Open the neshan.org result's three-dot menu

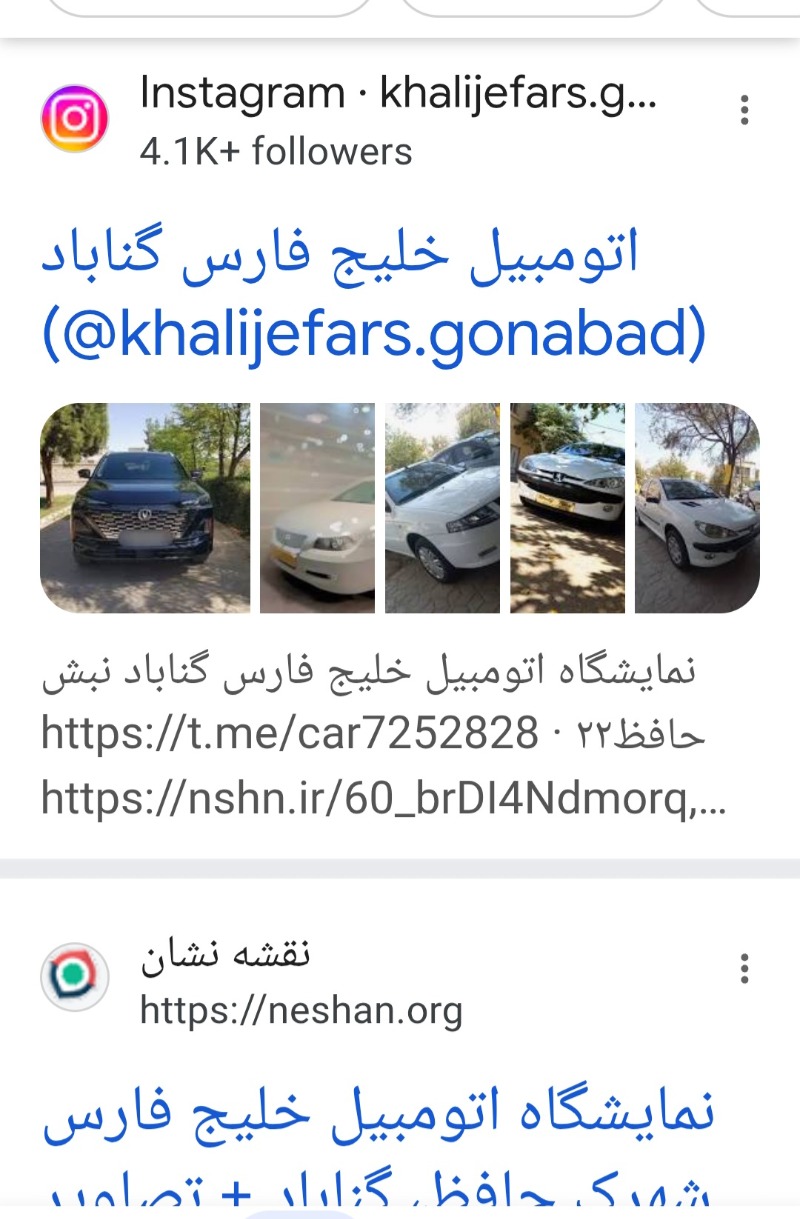(744, 969)
